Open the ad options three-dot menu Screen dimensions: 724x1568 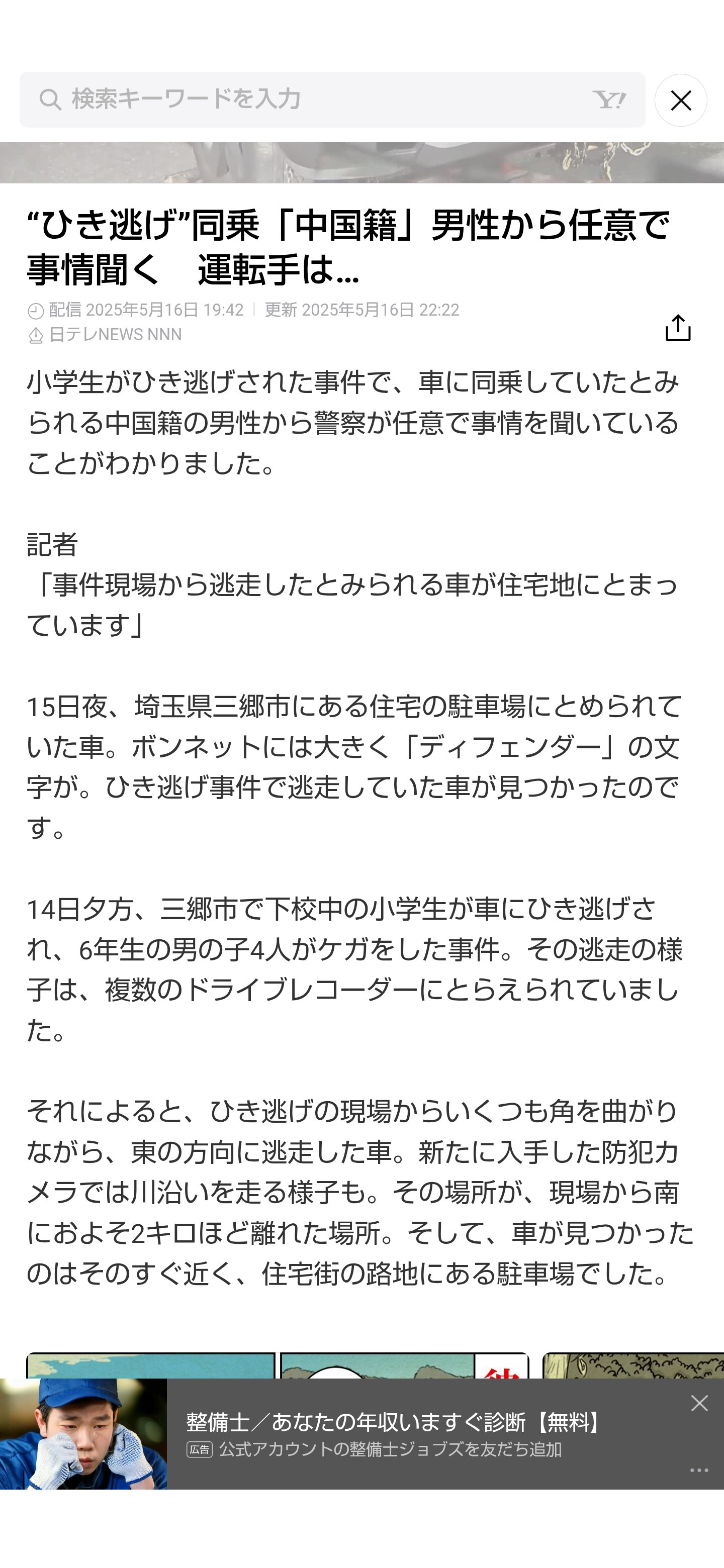coord(699,1470)
